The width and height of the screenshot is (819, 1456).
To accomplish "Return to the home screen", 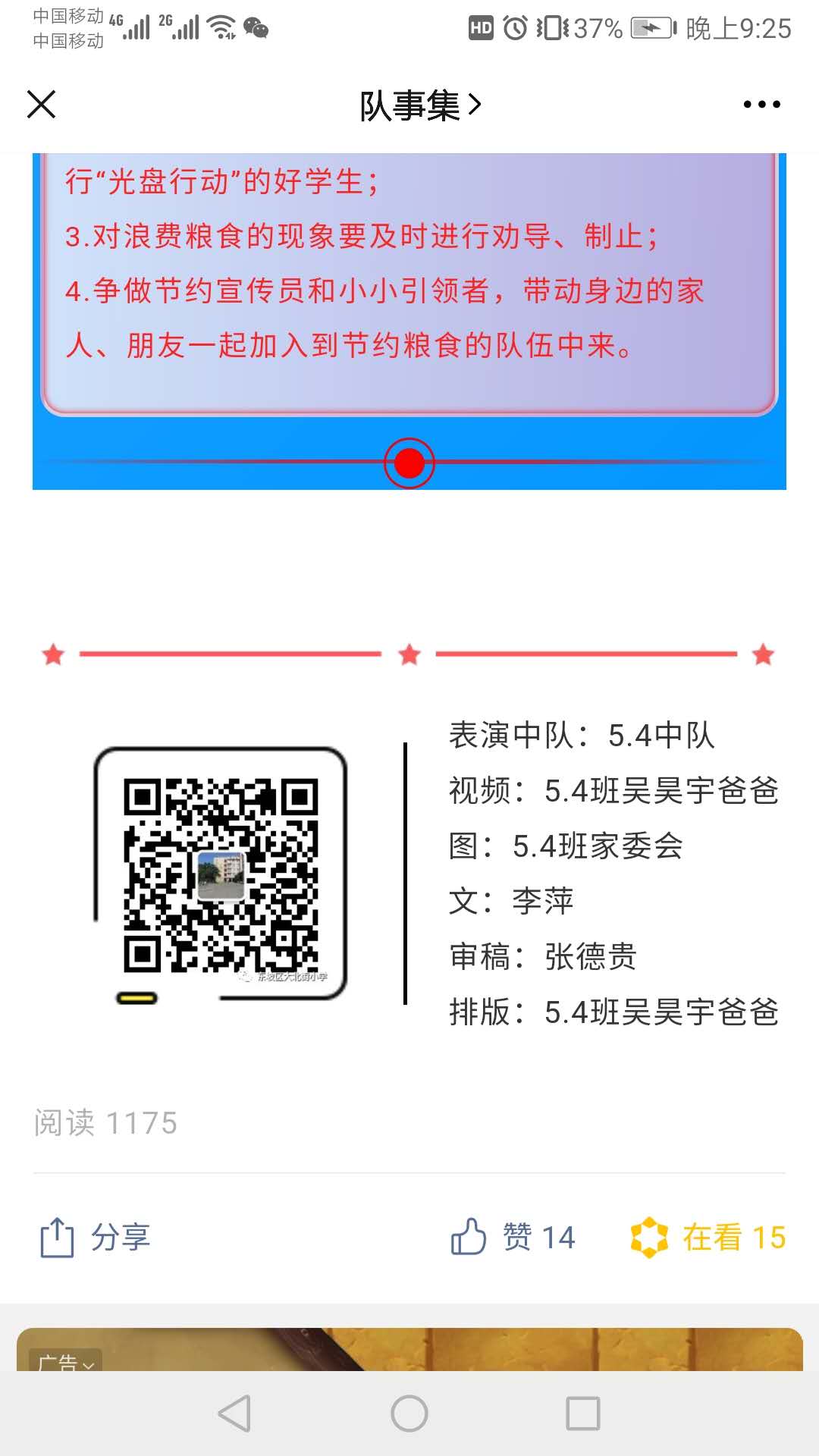I will click(409, 1414).
